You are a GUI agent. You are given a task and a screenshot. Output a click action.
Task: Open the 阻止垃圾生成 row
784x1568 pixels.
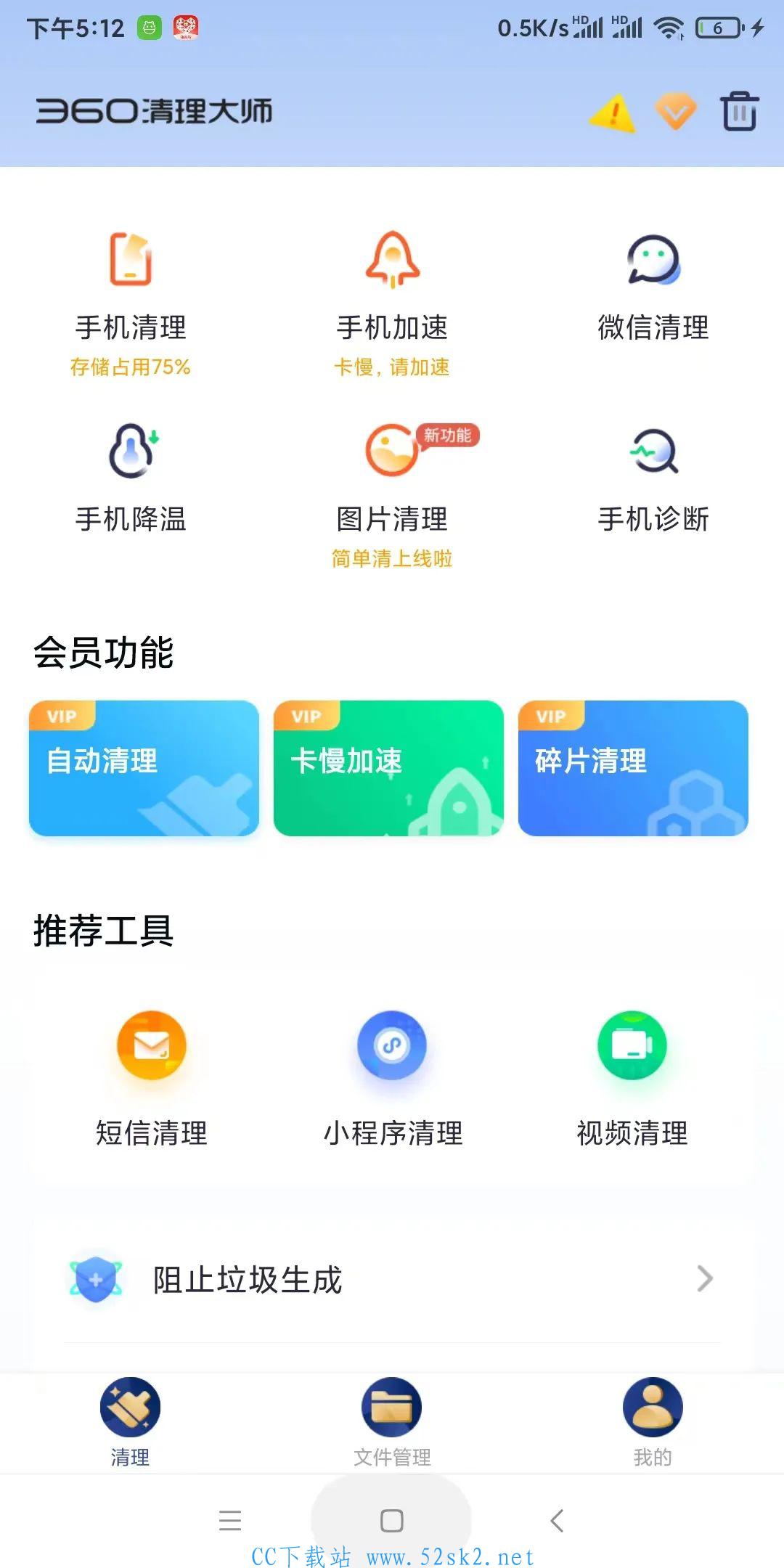pos(392,1279)
